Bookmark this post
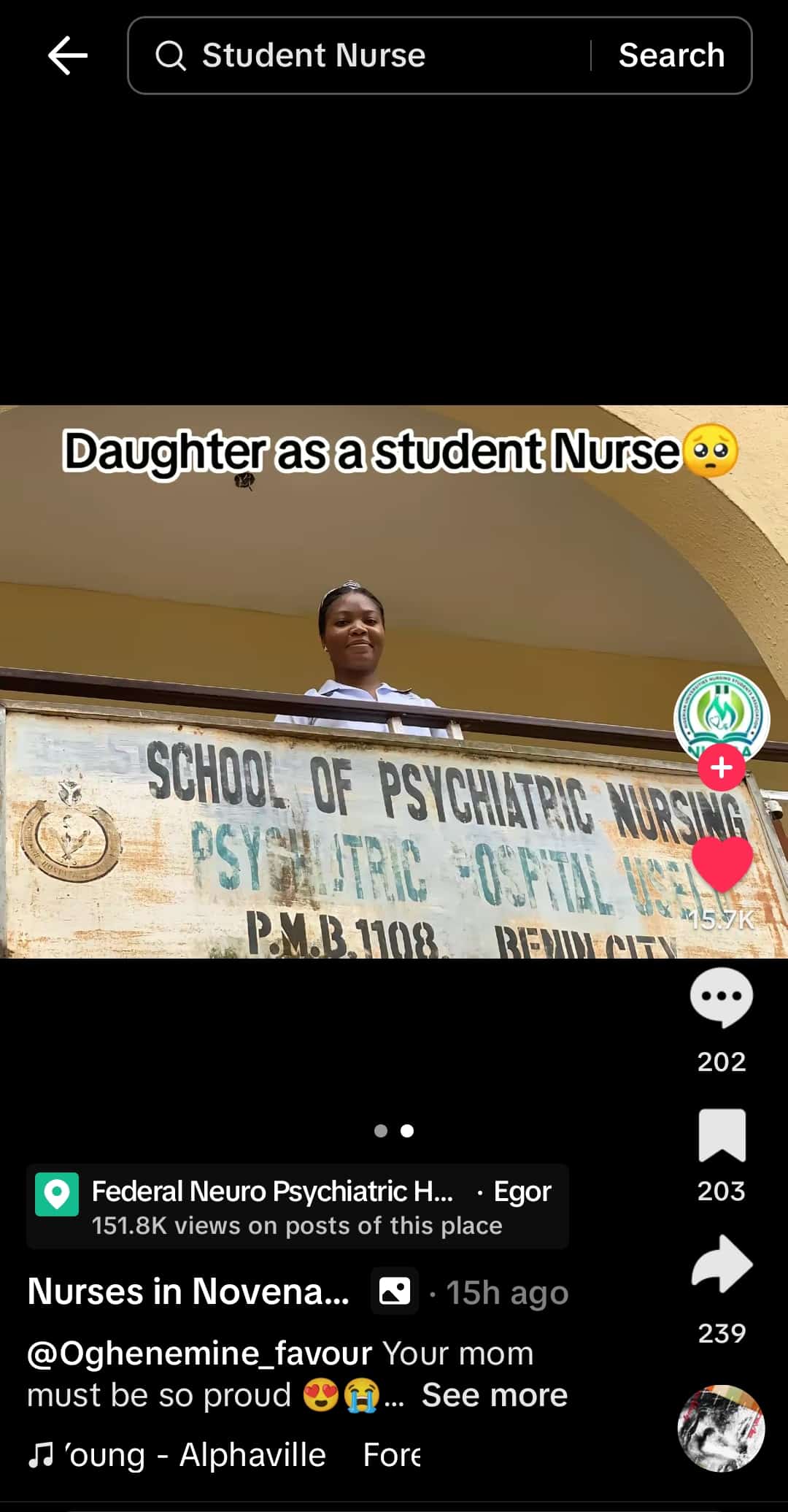The height and width of the screenshot is (1512, 788). (721, 1135)
